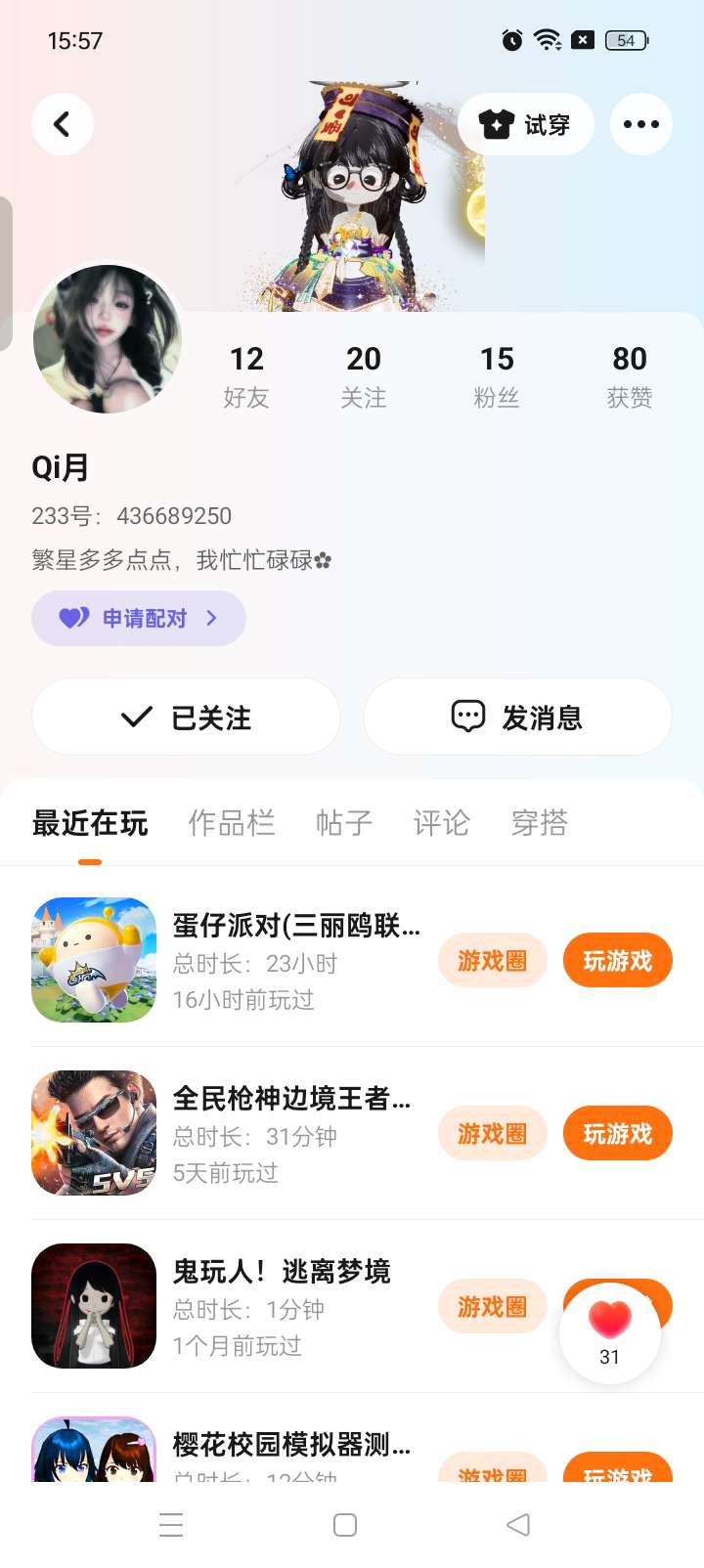Open 游戏圈 for 鬼玩人！逃离梦境
The image size is (704, 1568).
tap(492, 1306)
